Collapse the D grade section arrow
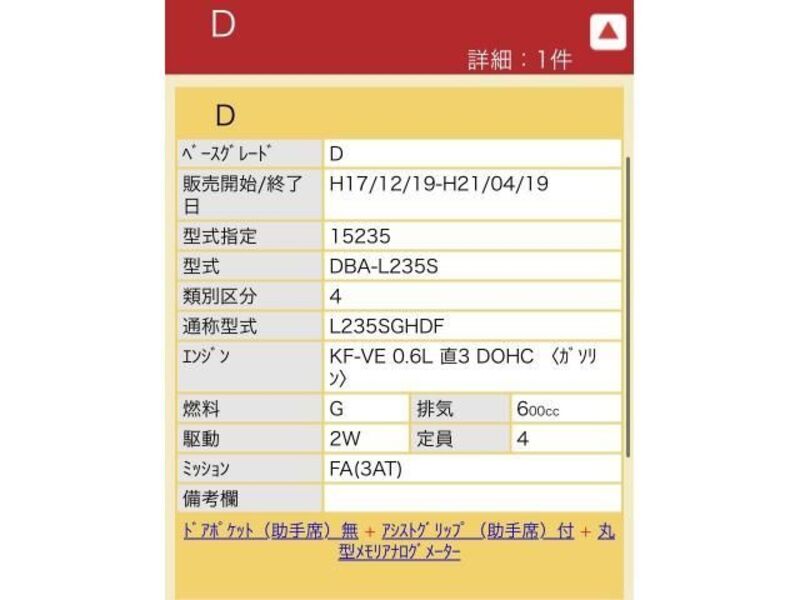This screenshot has height=600, width=800. point(607,33)
